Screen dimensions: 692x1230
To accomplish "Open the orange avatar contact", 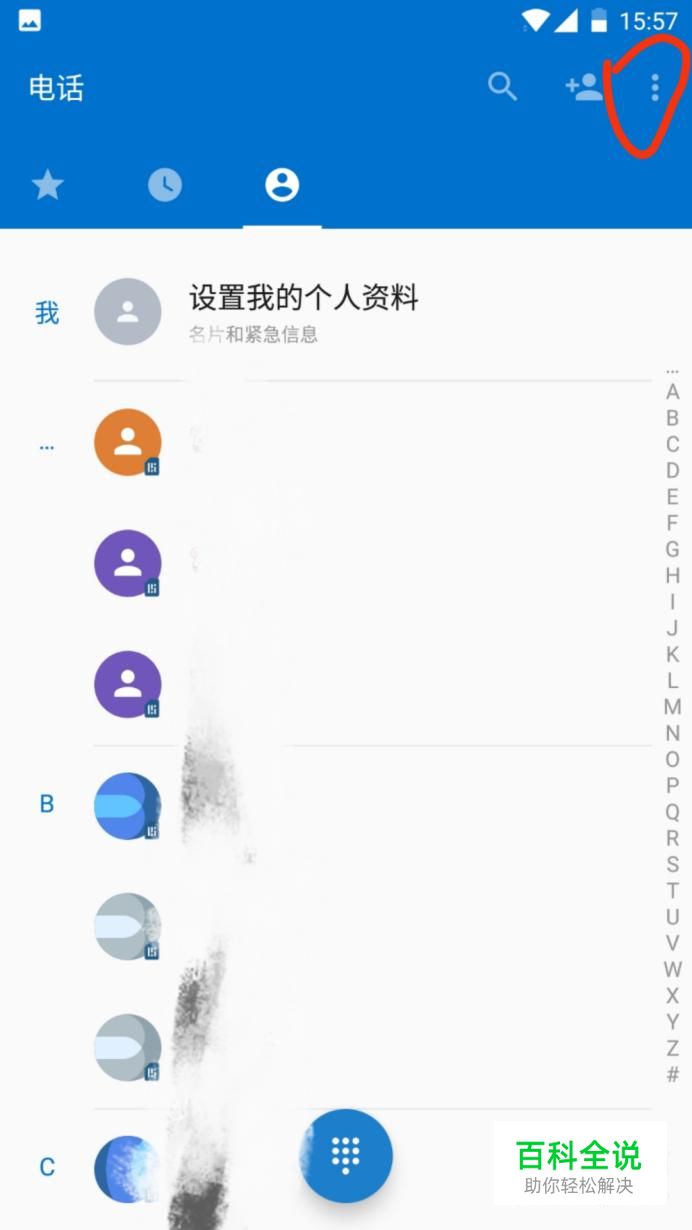I will pos(128,442).
